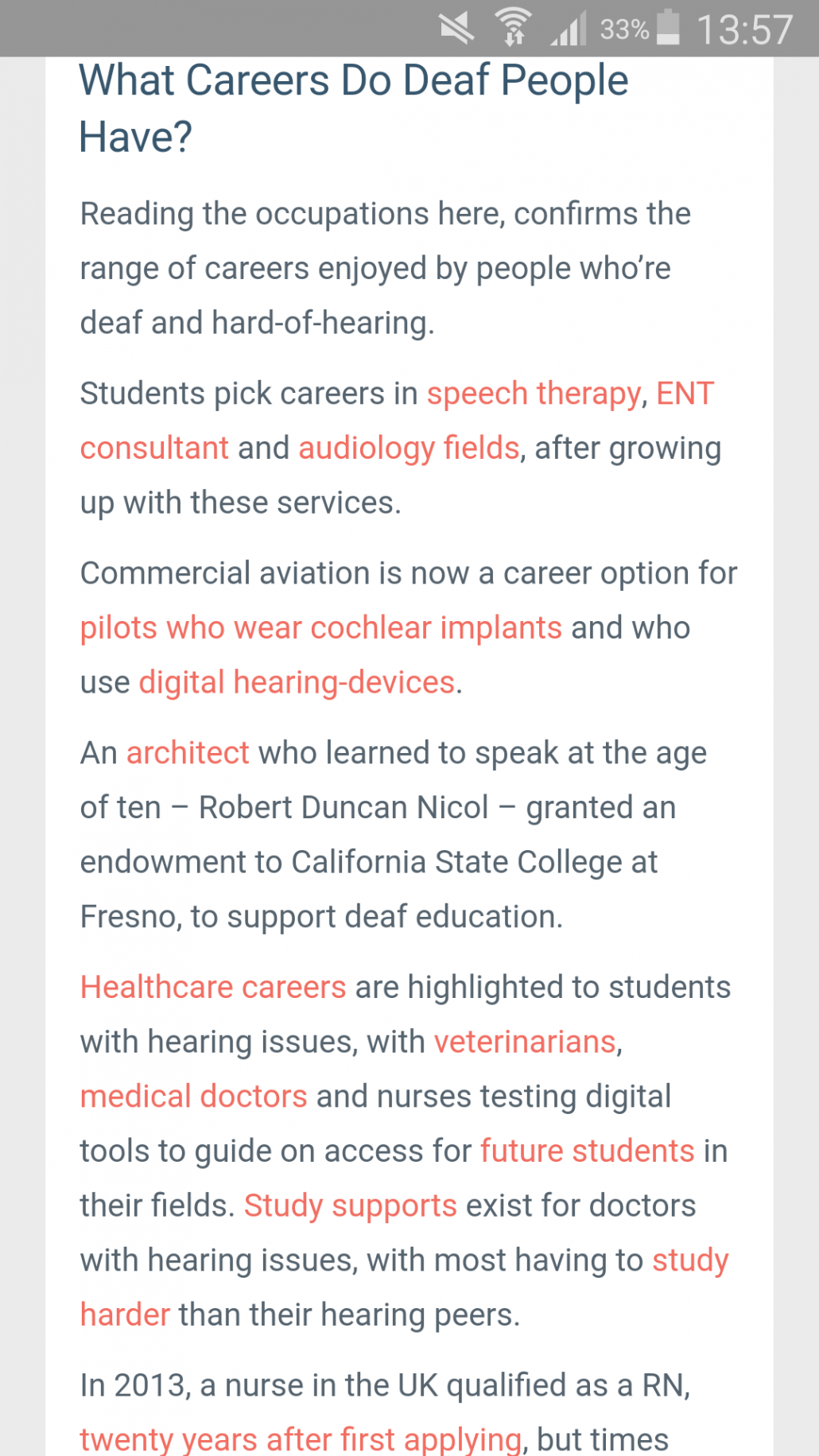This screenshot has width=819, height=1456.
Task: Follow the future students link
Action: point(588,1151)
